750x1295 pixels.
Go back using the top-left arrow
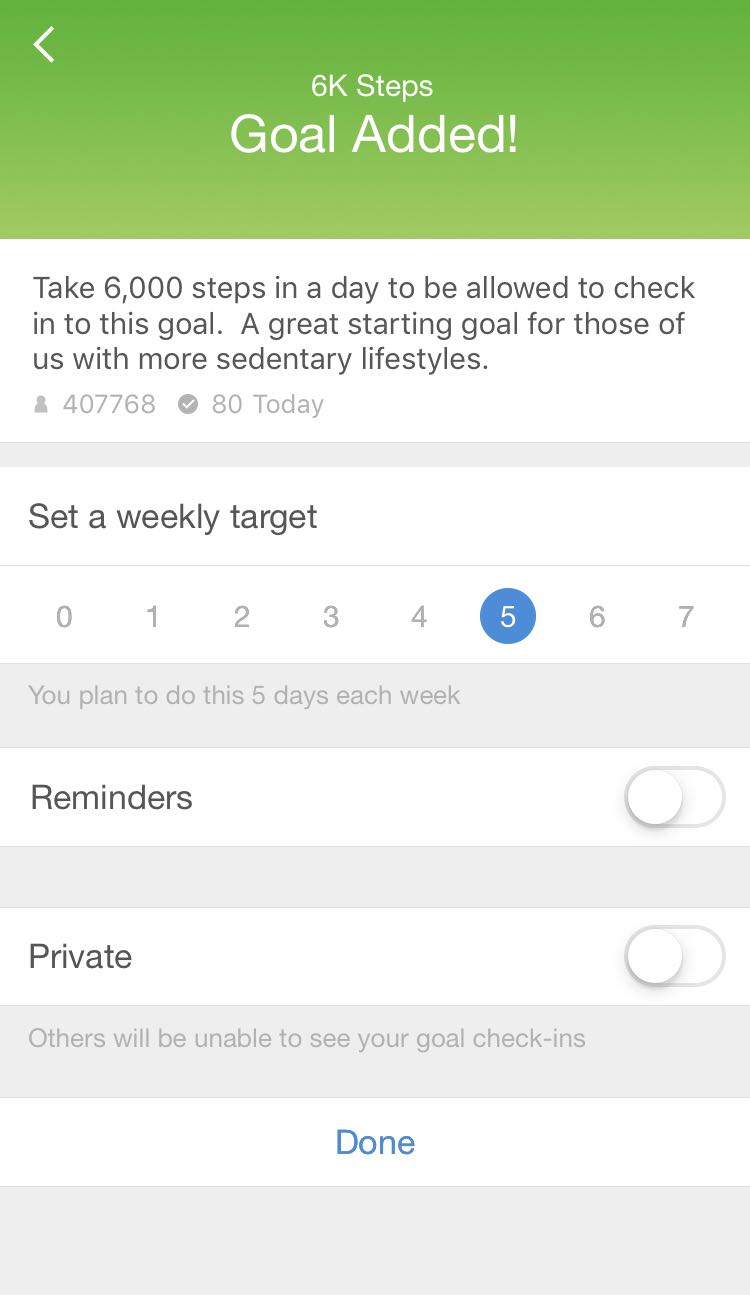point(44,44)
